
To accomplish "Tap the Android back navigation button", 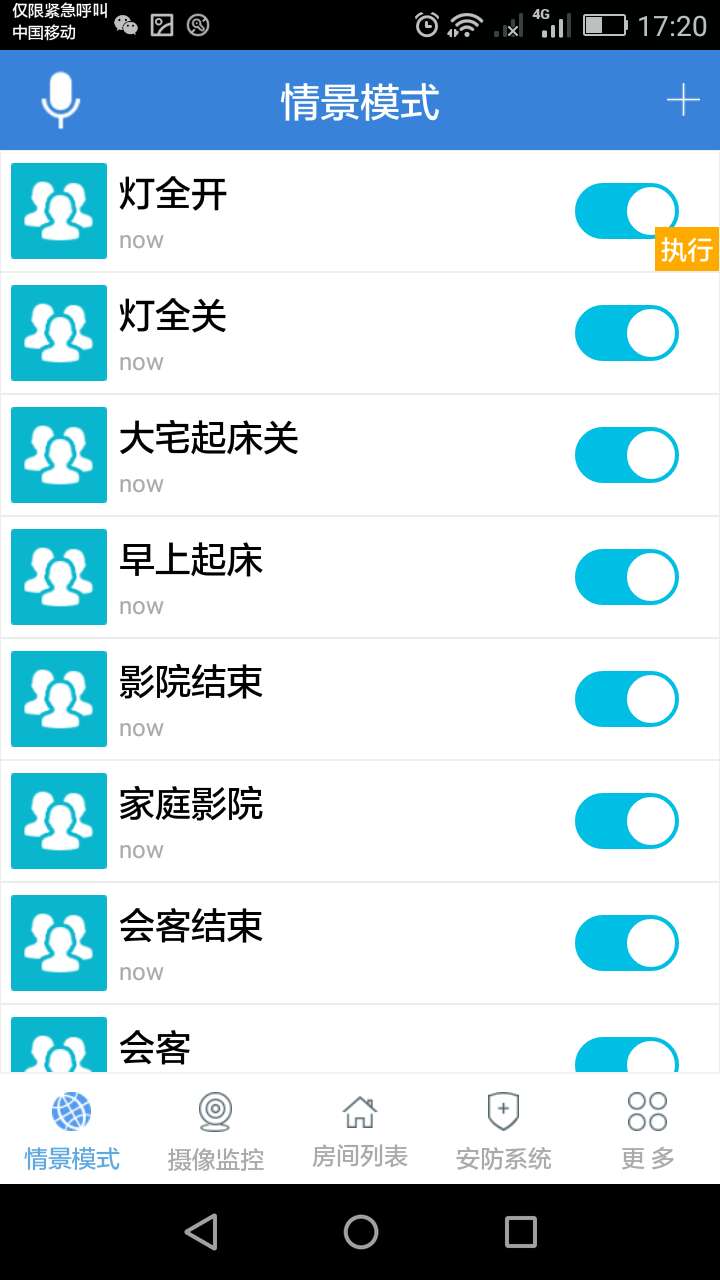I will tap(202, 1232).
